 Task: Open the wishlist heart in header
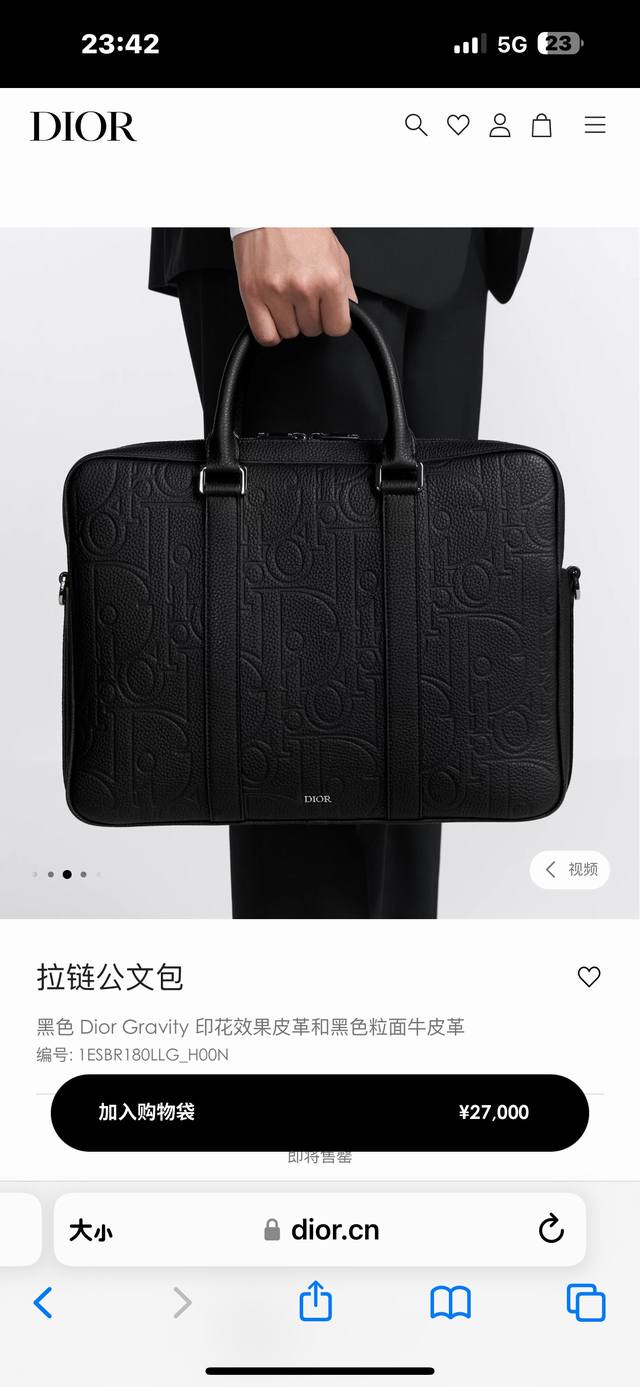[x=458, y=125]
